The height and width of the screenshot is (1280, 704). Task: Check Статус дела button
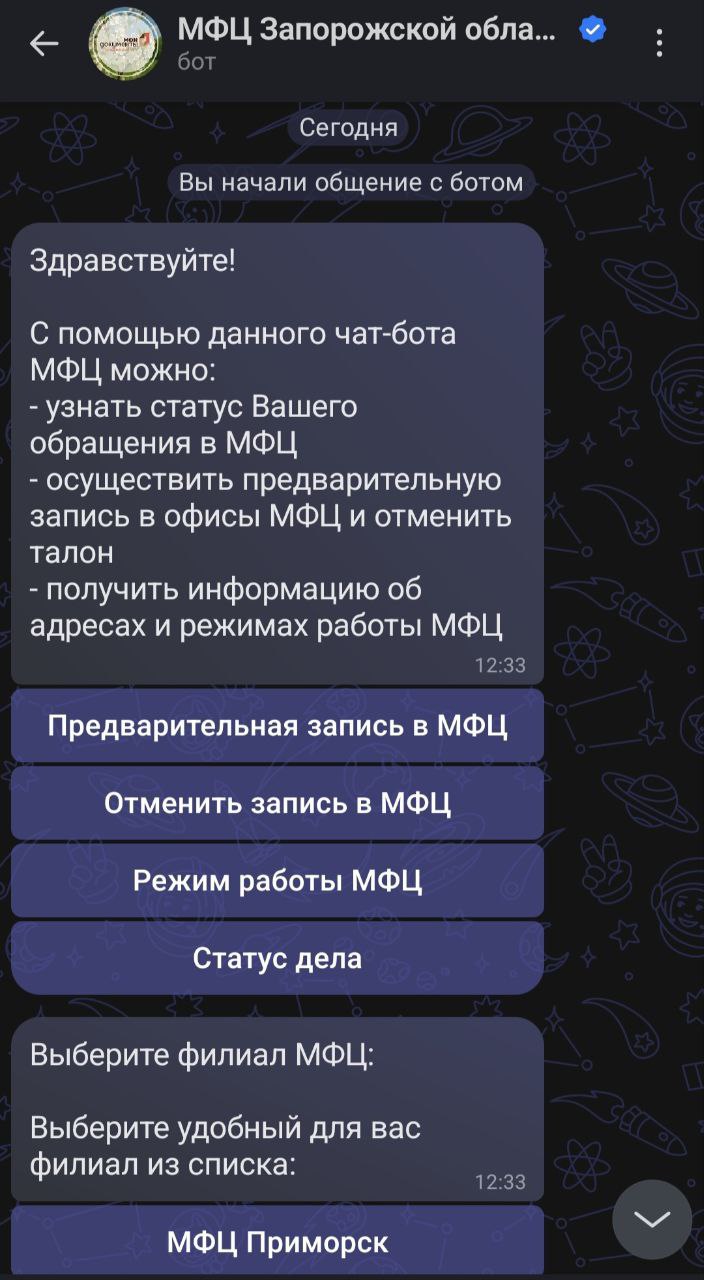point(277,958)
